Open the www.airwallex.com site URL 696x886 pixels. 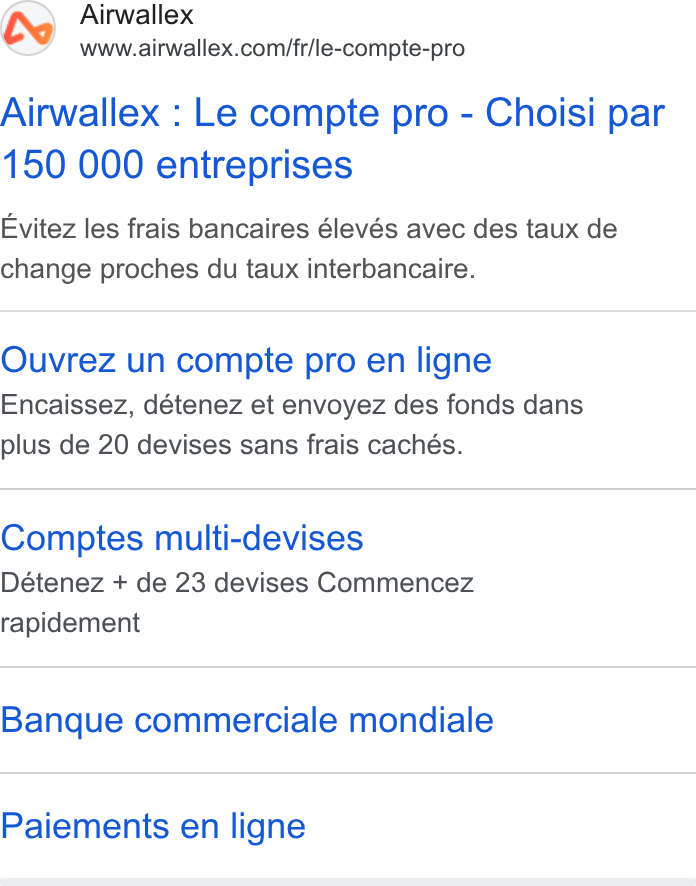(272, 49)
